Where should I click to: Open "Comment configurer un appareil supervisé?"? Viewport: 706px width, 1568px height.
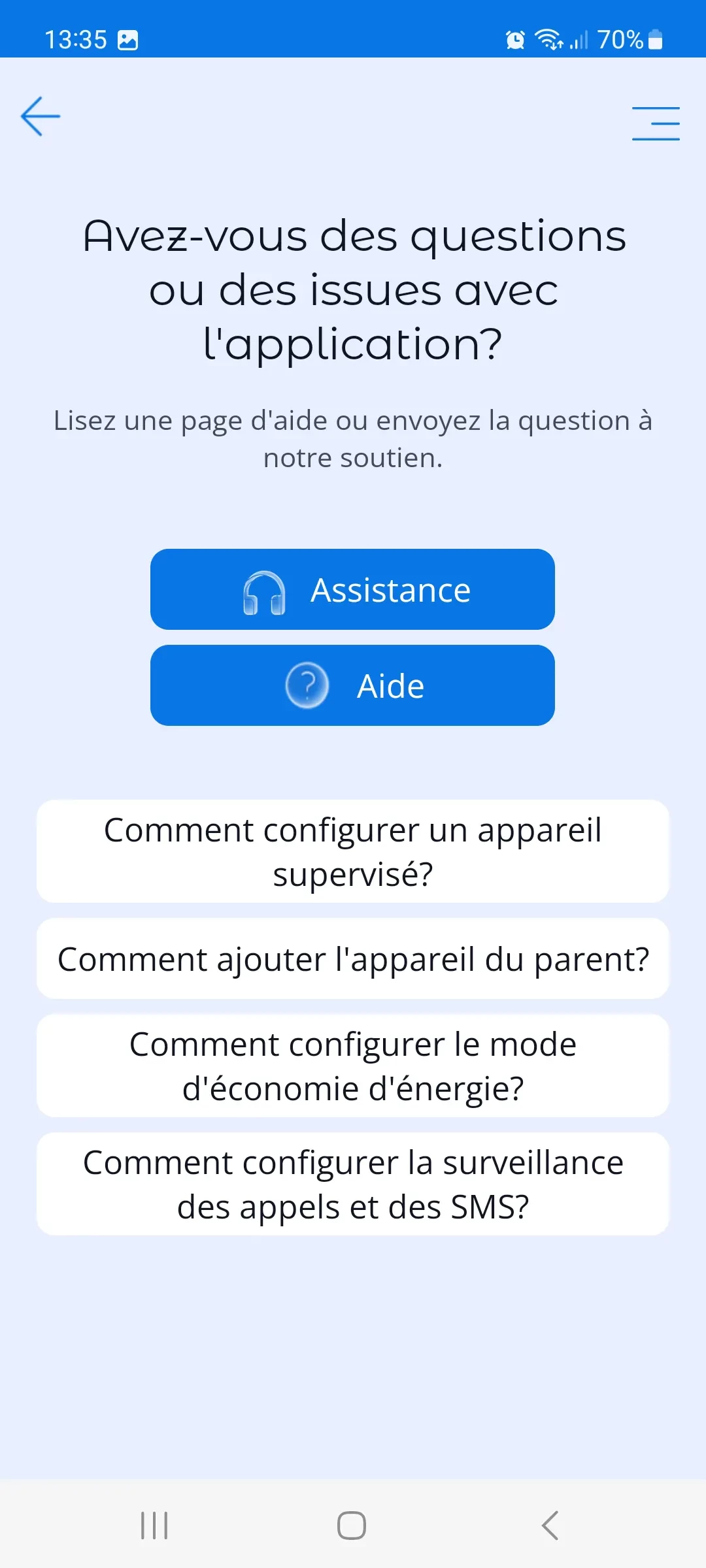pyautogui.click(x=353, y=851)
